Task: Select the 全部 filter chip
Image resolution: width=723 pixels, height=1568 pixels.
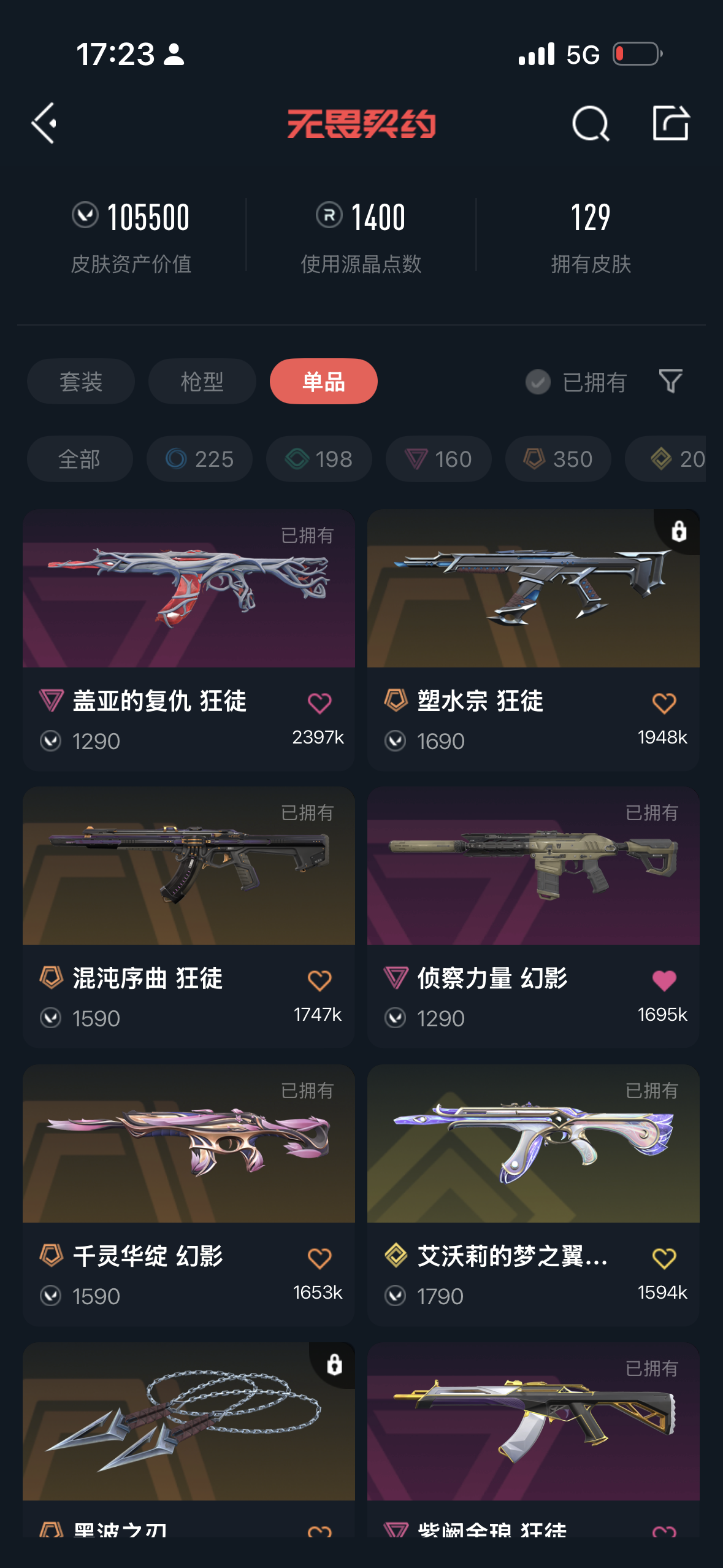Action: click(80, 459)
